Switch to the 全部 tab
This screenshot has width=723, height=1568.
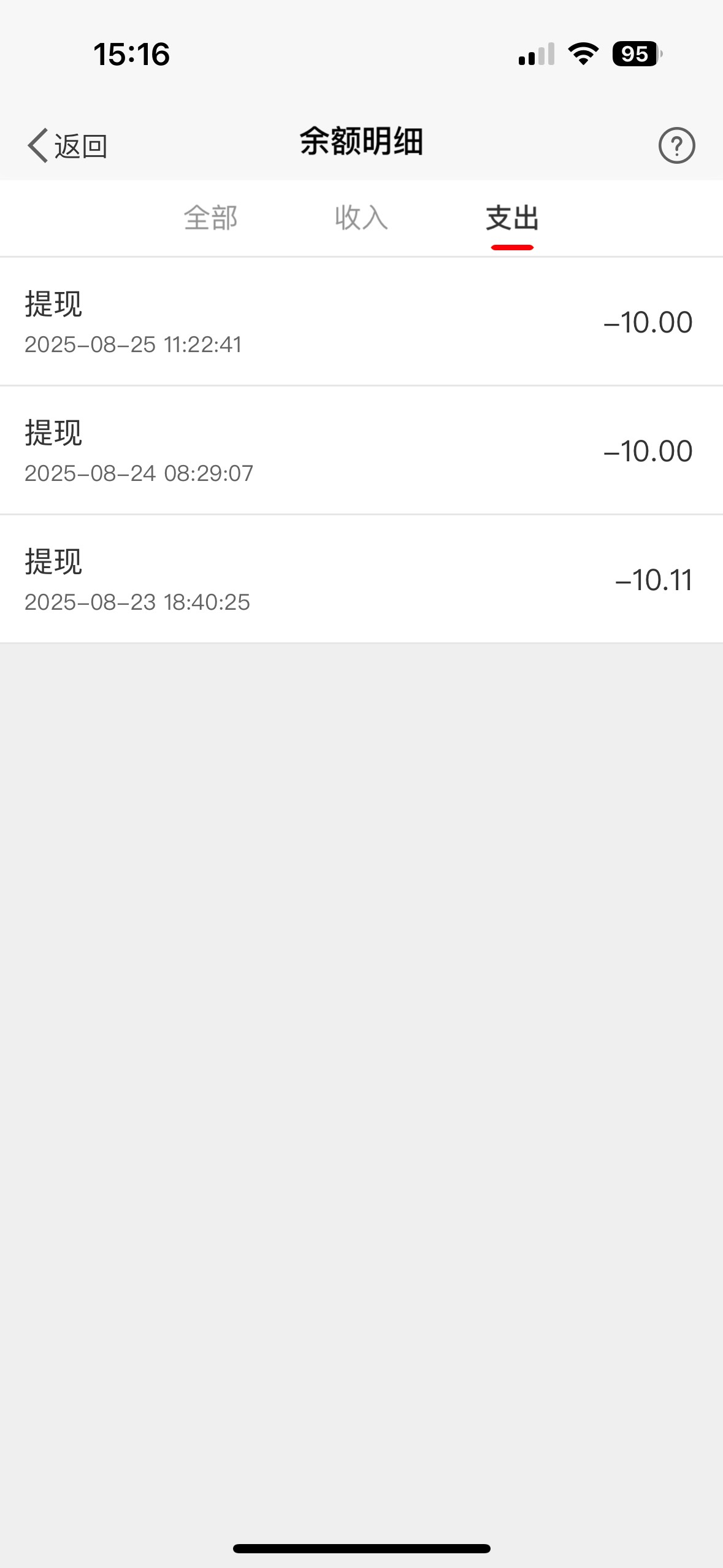coord(211,218)
